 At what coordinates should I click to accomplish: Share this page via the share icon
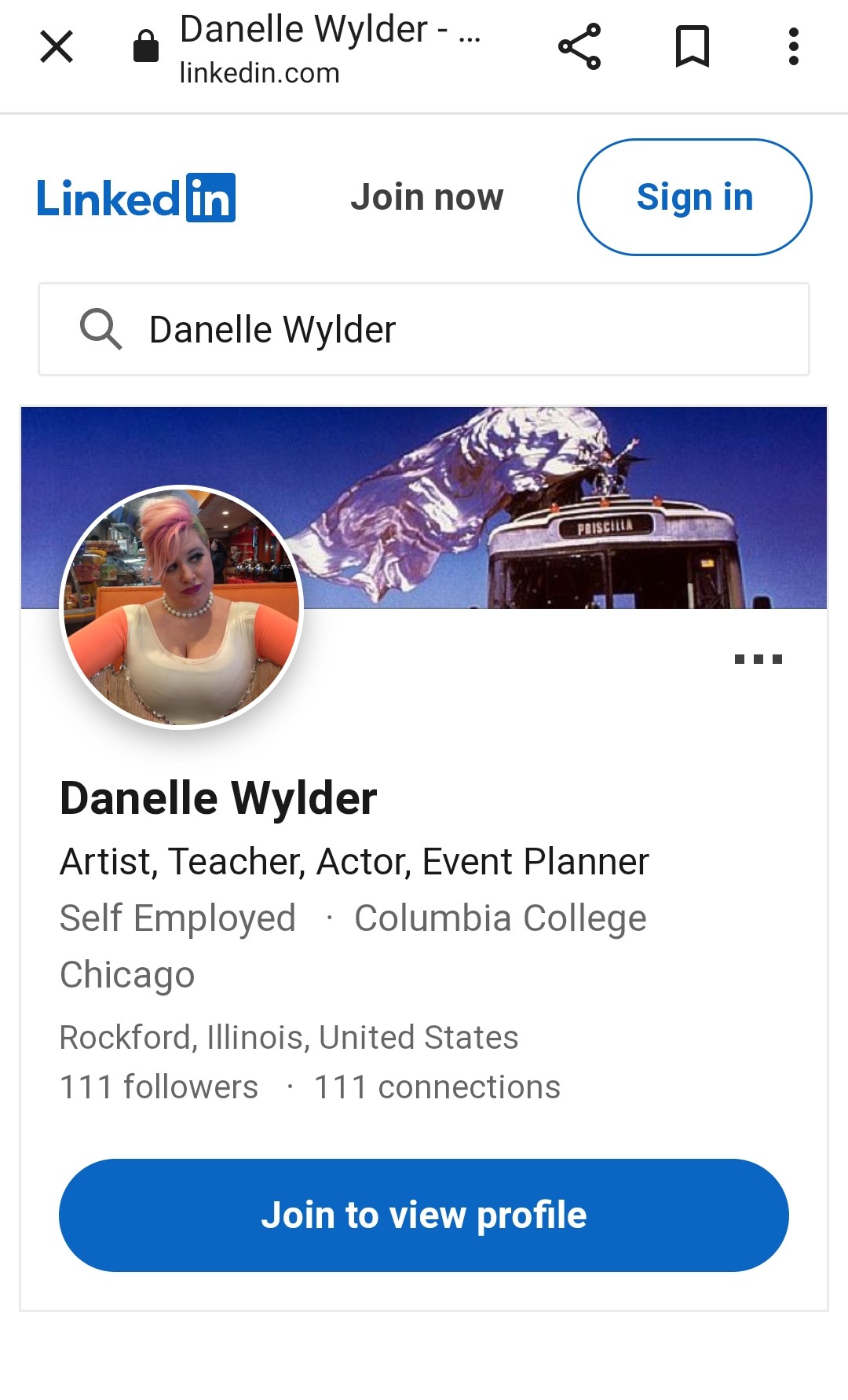coord(579,46)
